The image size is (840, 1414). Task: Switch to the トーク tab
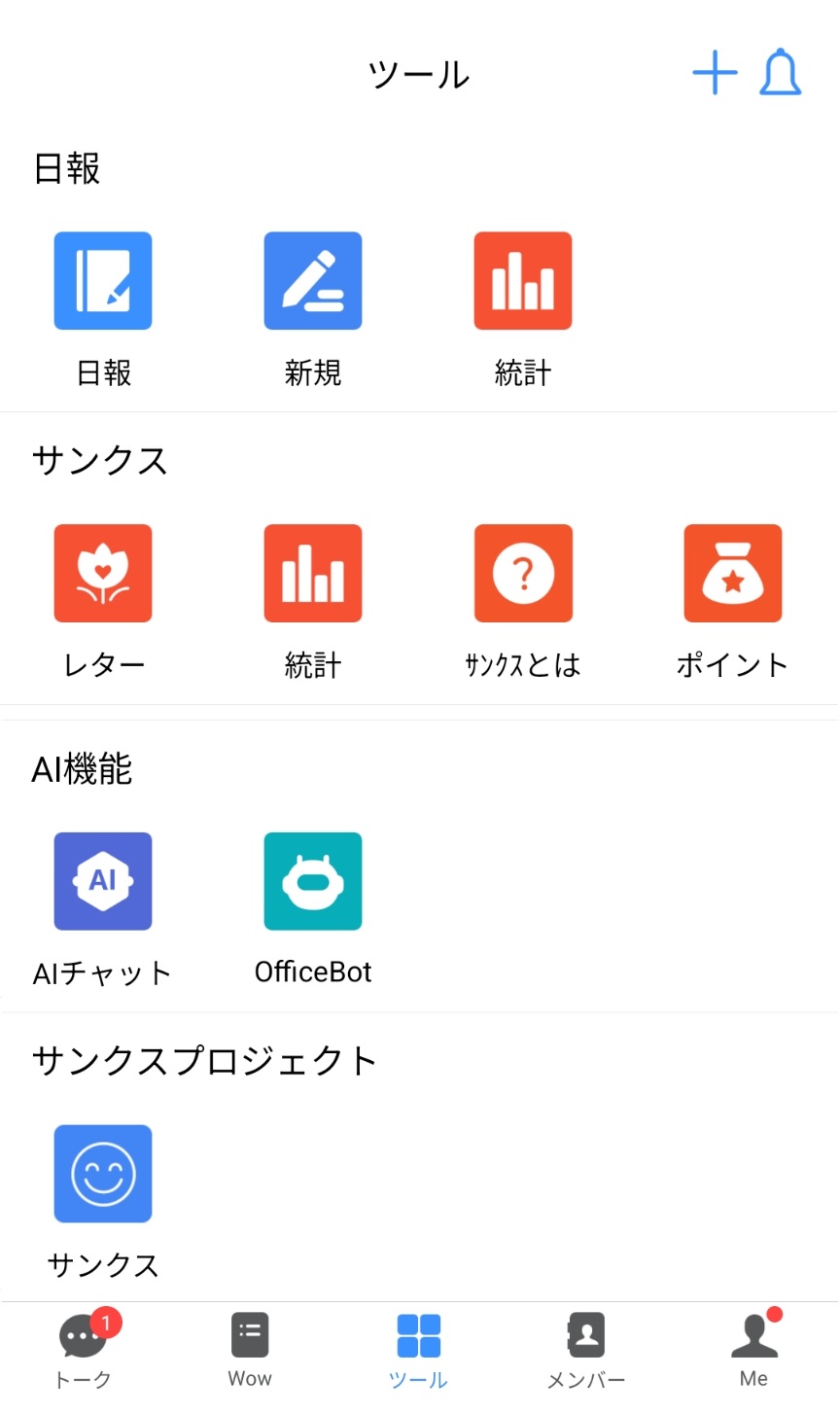(x=84, y=1350)
